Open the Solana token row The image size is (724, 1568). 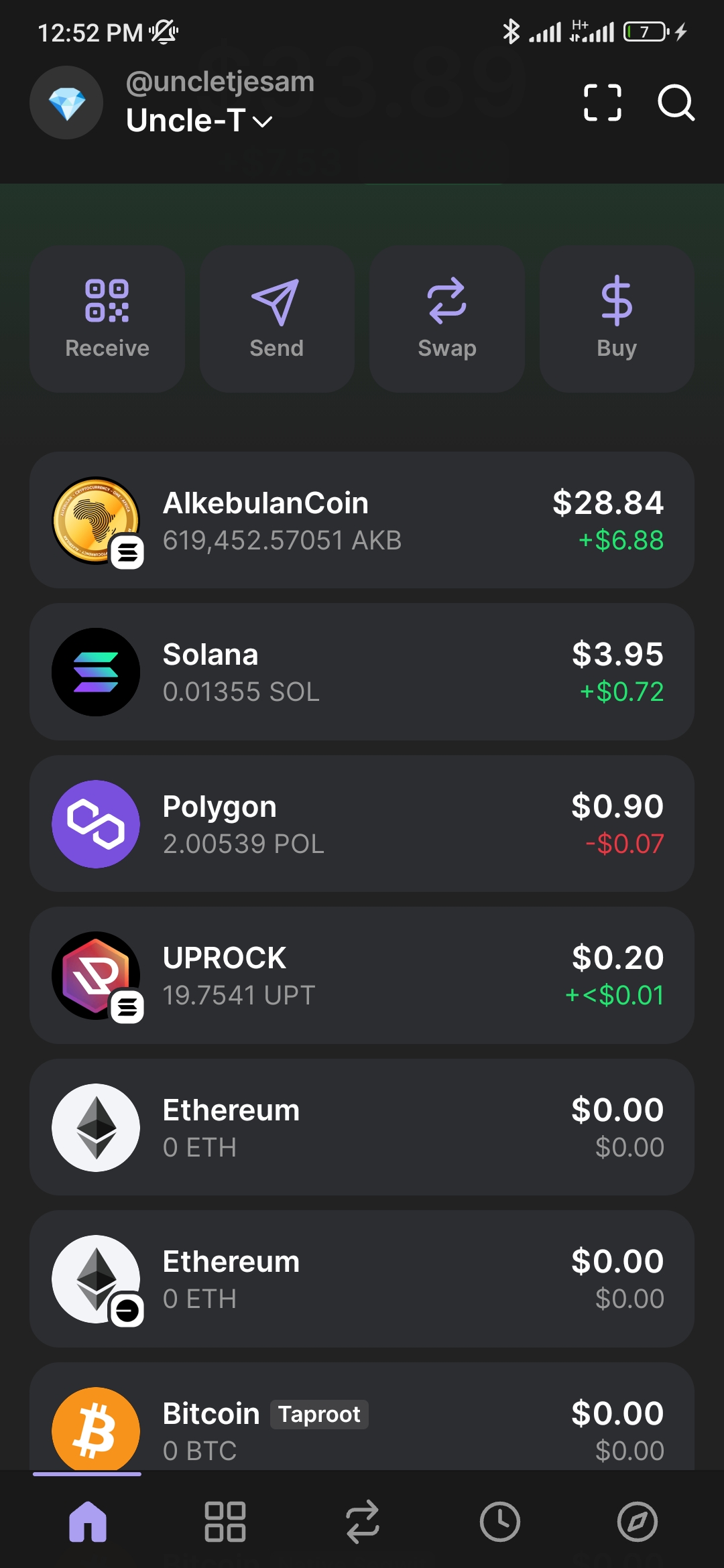tap(362, 672)
